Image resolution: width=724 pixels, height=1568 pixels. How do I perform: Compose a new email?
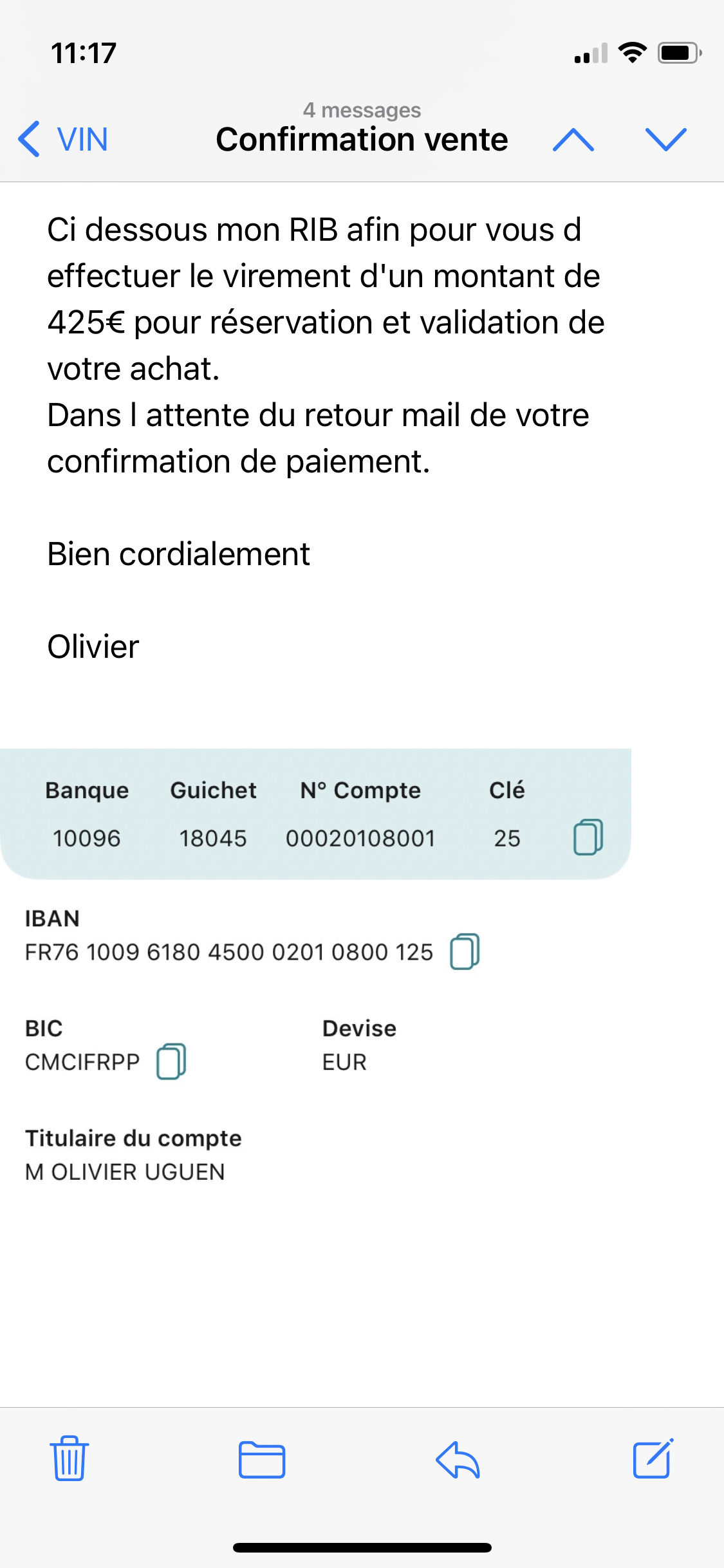click(x=653, y=1458)
